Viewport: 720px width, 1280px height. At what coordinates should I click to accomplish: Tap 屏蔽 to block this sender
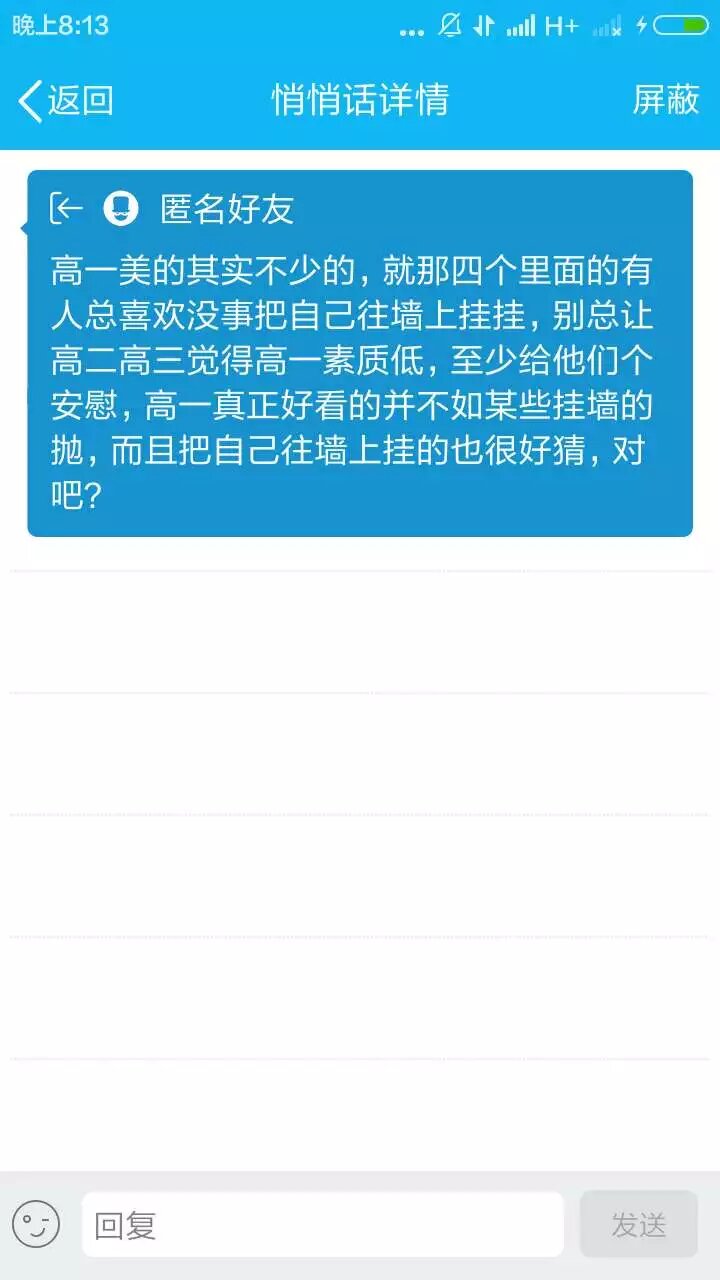point(665,100)
